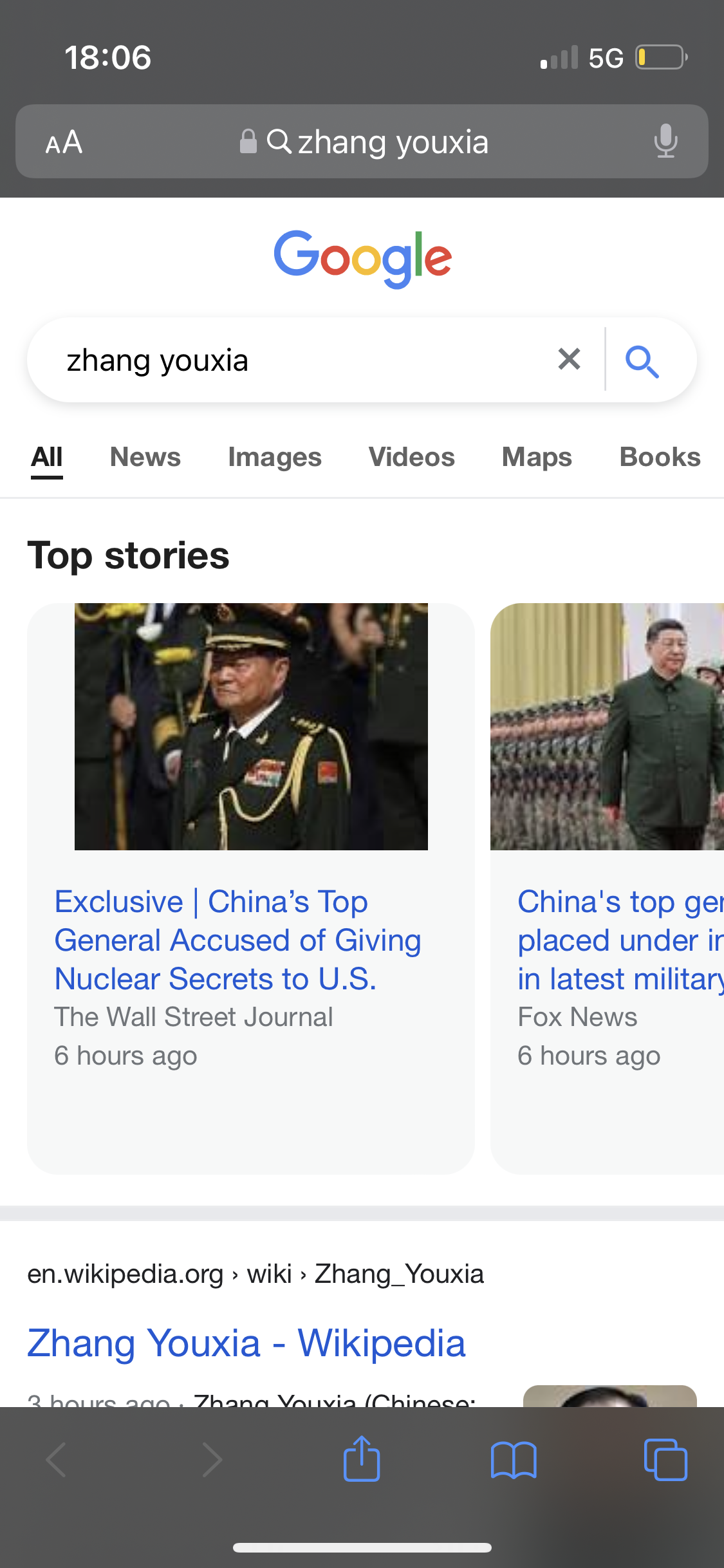Switch to the Videos tab
Image resolution: width=724 pixels, height=1568 pixels.
click(412, 458)
